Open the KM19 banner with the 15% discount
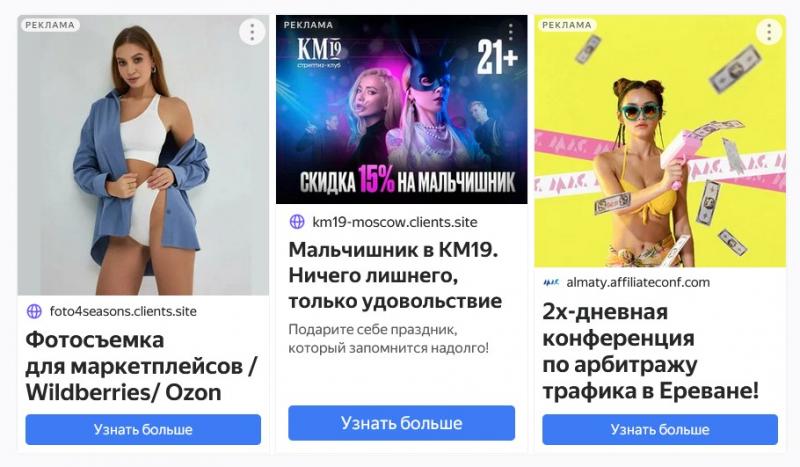The height and width of the screenshot is (467, 800). 401,110
